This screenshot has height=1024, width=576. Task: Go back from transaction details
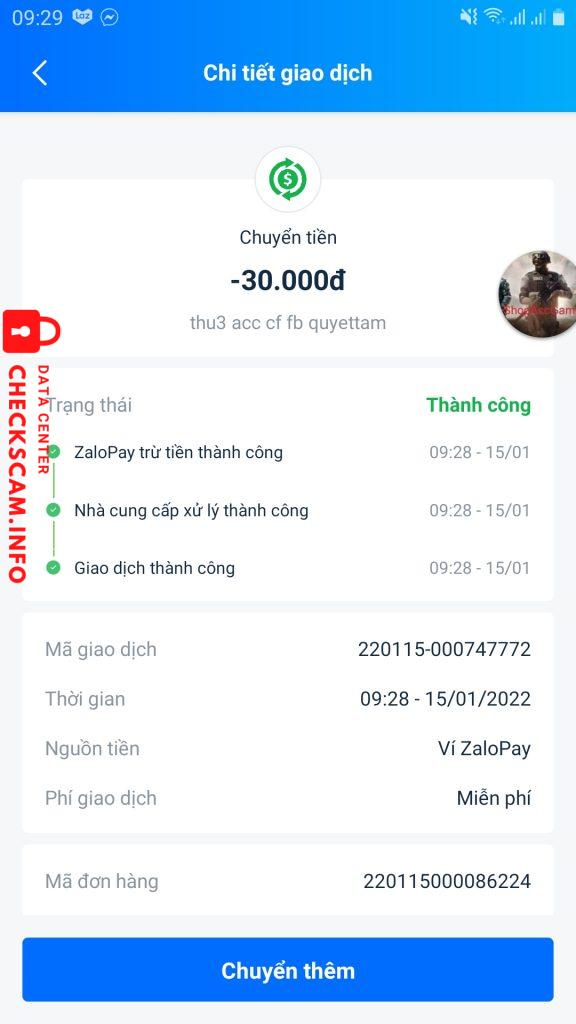(40, 73)
